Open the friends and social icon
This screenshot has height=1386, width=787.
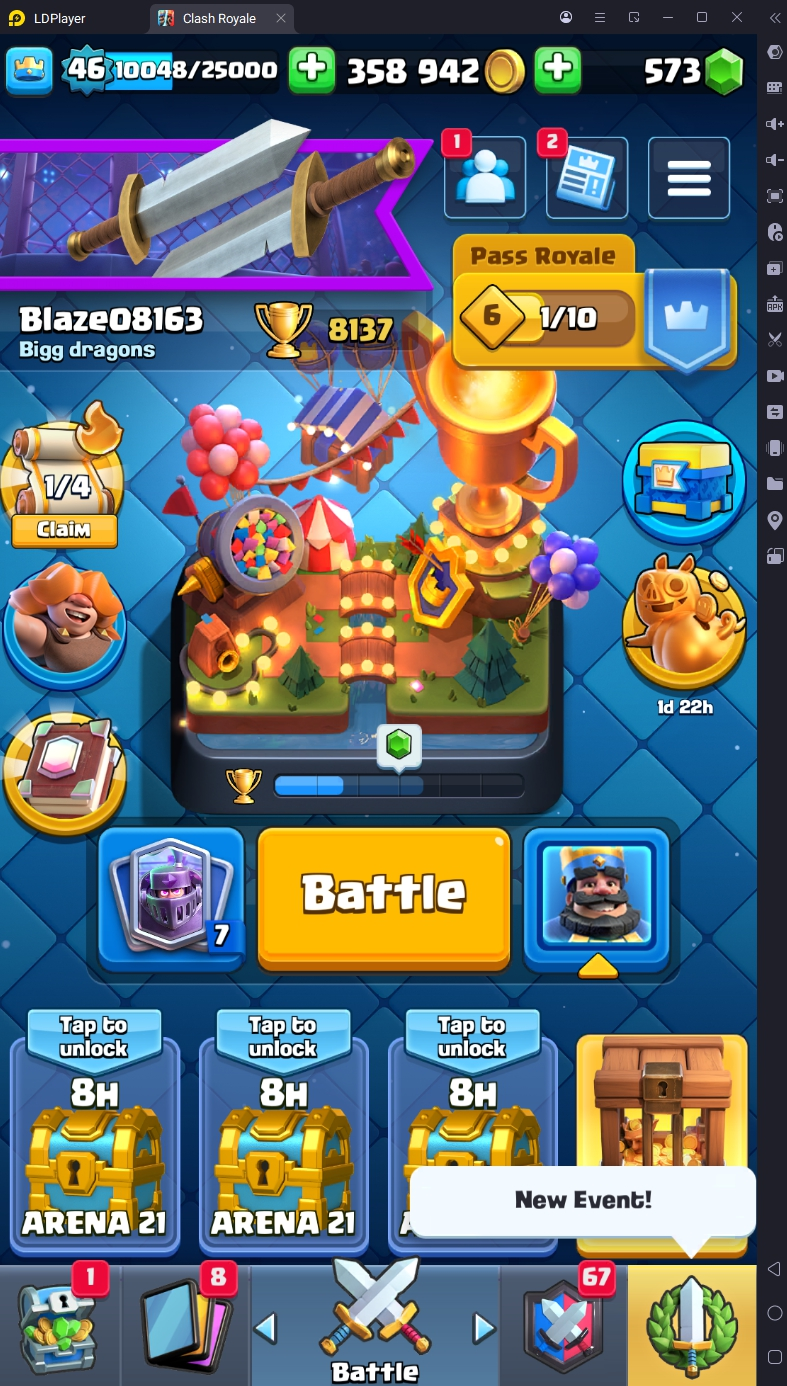tap(485, 179)
